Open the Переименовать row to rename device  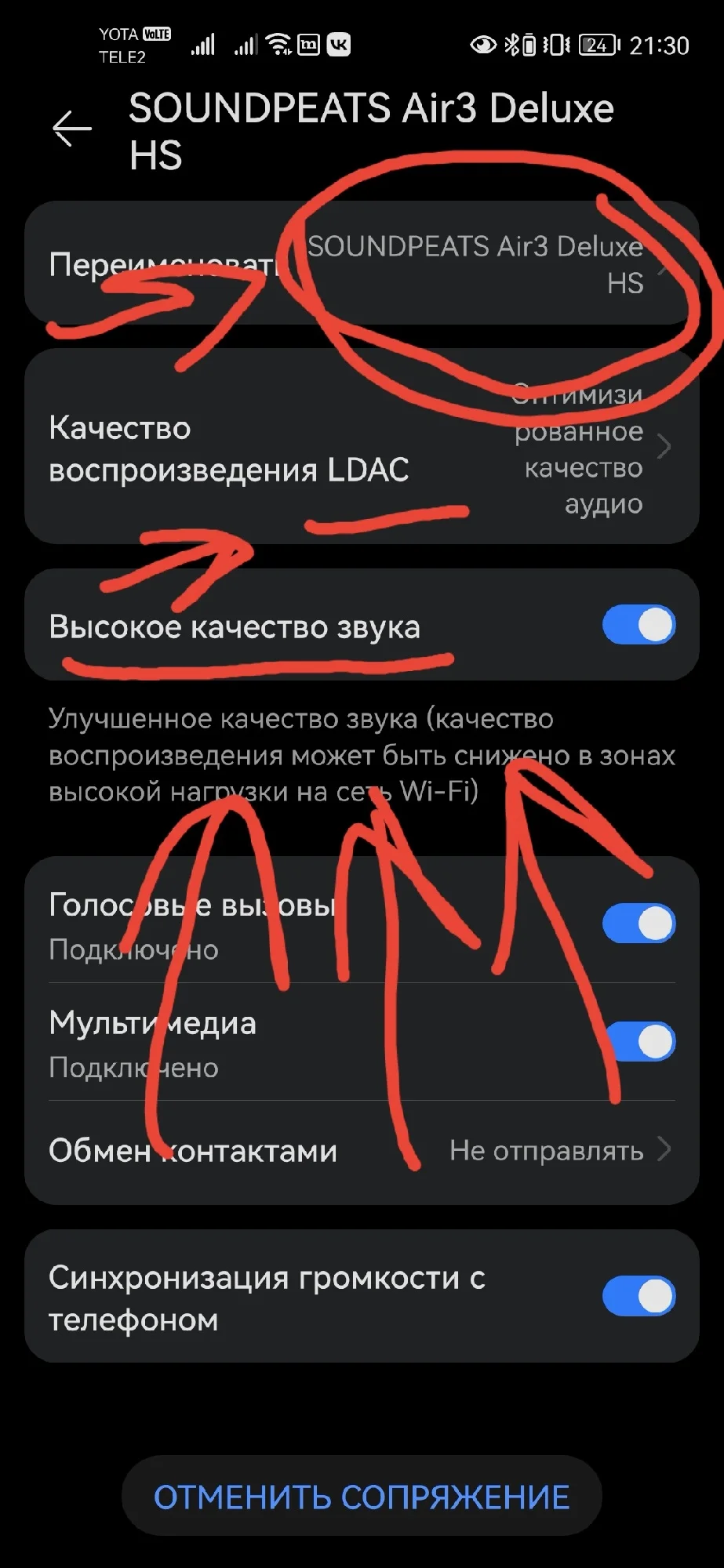[x=362, y=264]
